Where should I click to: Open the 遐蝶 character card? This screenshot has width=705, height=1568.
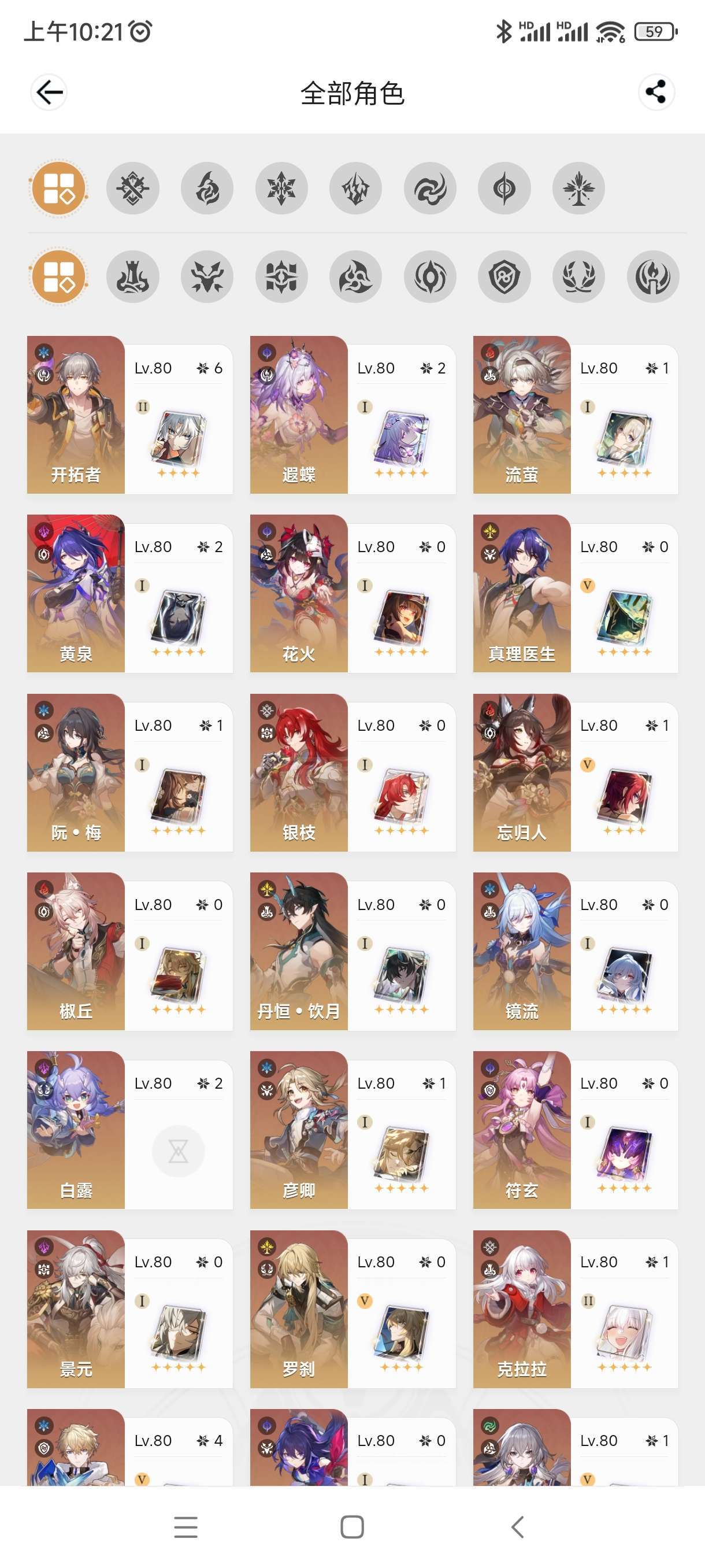click(x=353, y=415)
